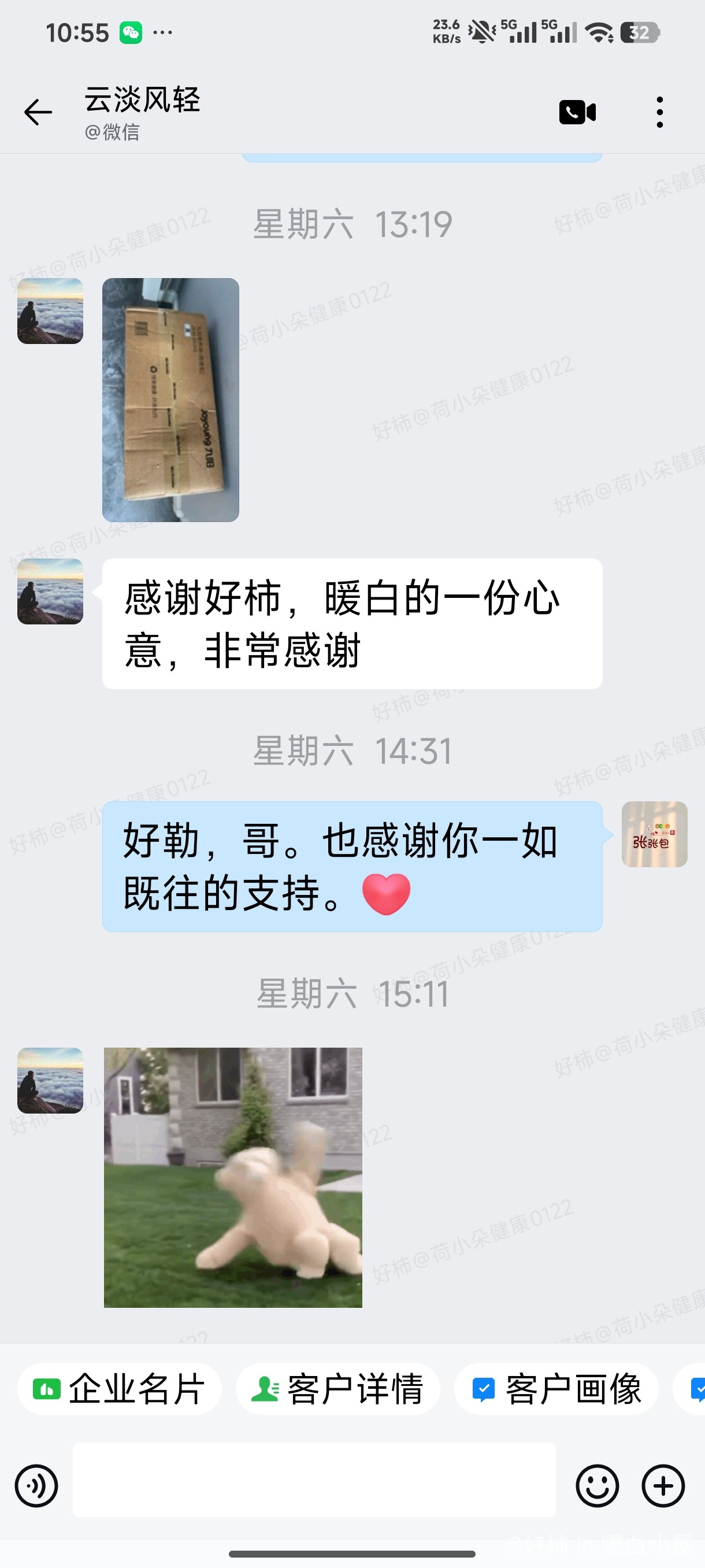Start a voice or video call

577,112
